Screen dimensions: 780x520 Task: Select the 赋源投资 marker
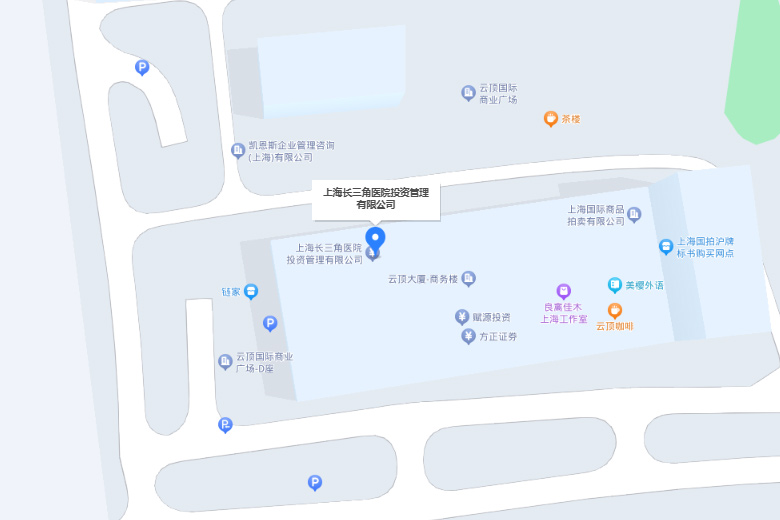pyautogui.click(x=462, y=317)
